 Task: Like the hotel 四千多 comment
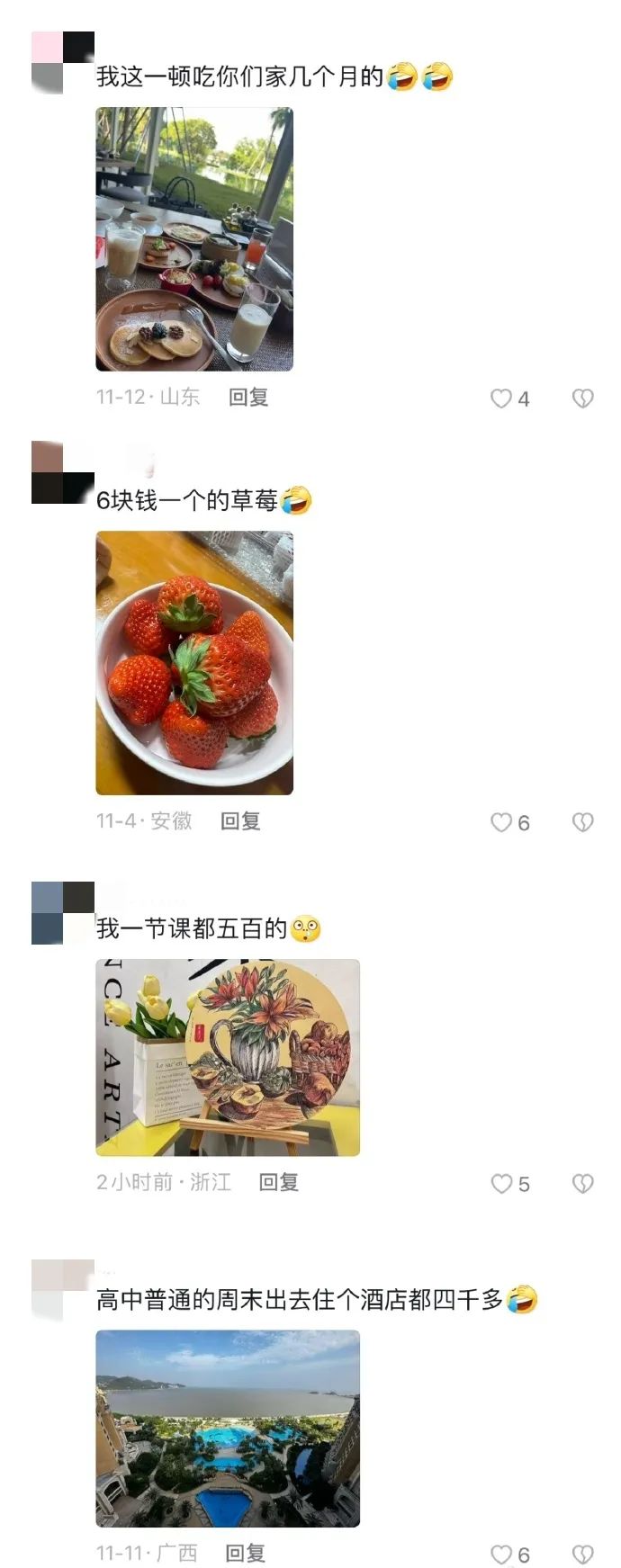[501, 1554]
